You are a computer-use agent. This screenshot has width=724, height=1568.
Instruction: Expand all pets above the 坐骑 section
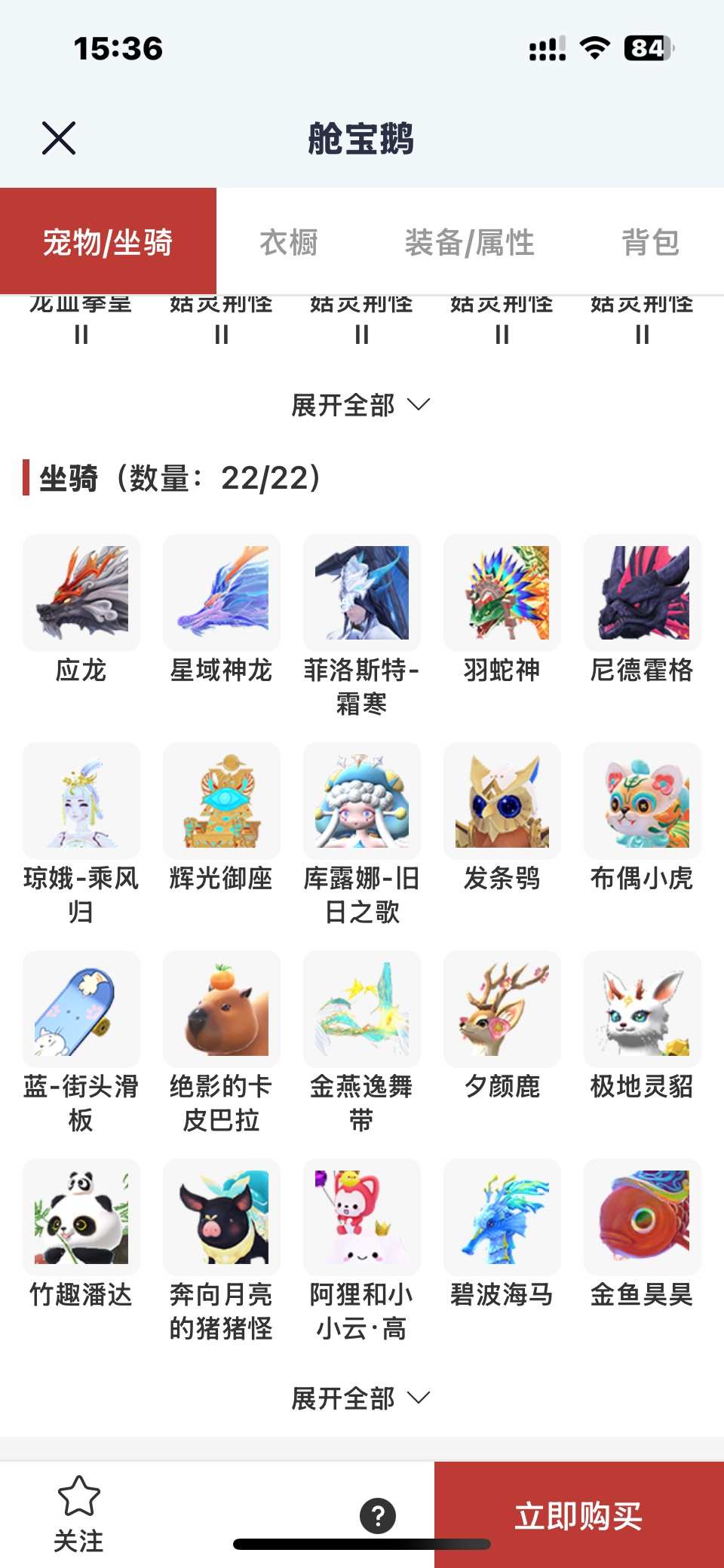(360, 405)
